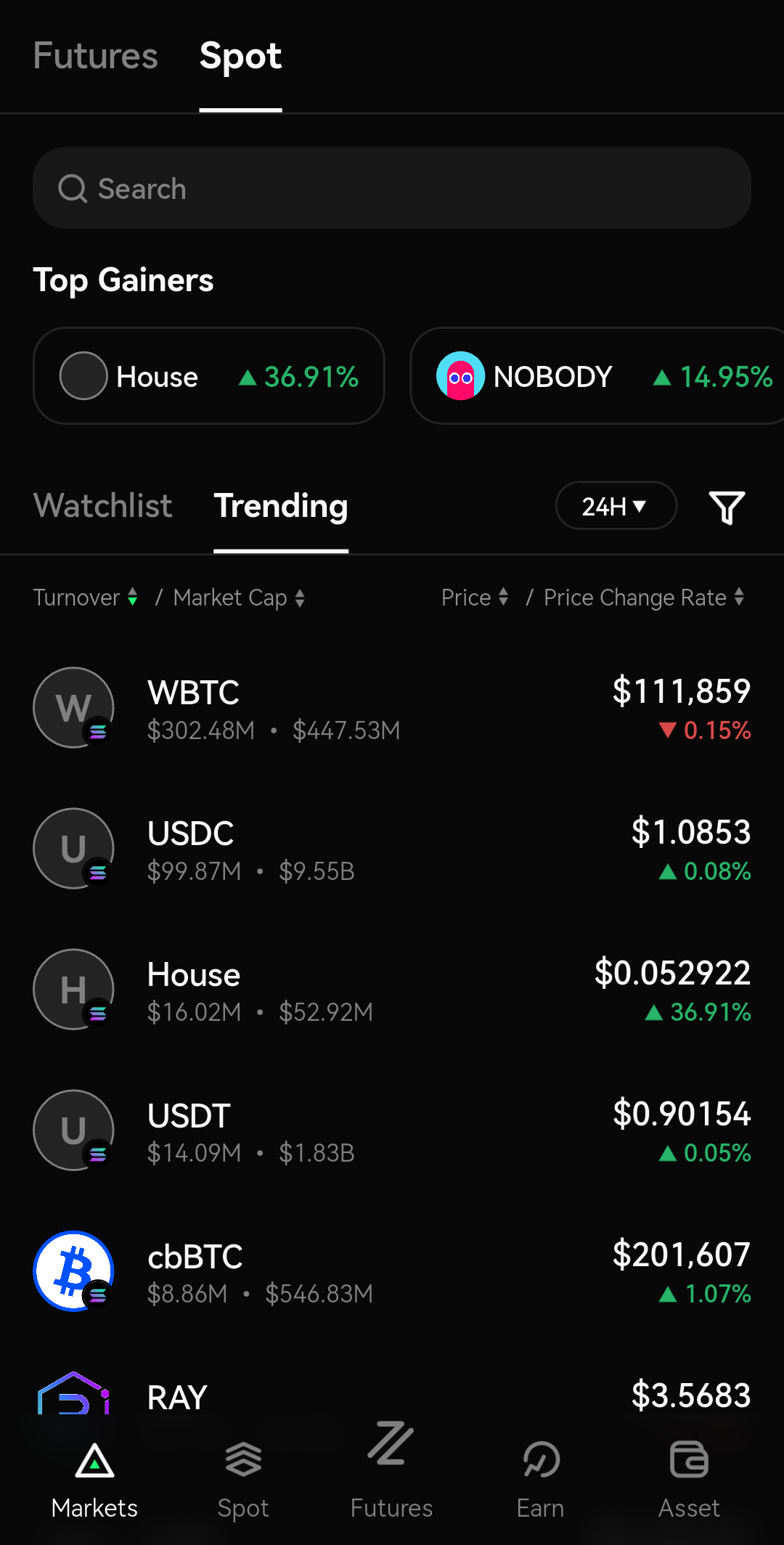Viewport: 784px width, 1545px height.
Task: Sort list by Turnover
Action: [86, 598]
